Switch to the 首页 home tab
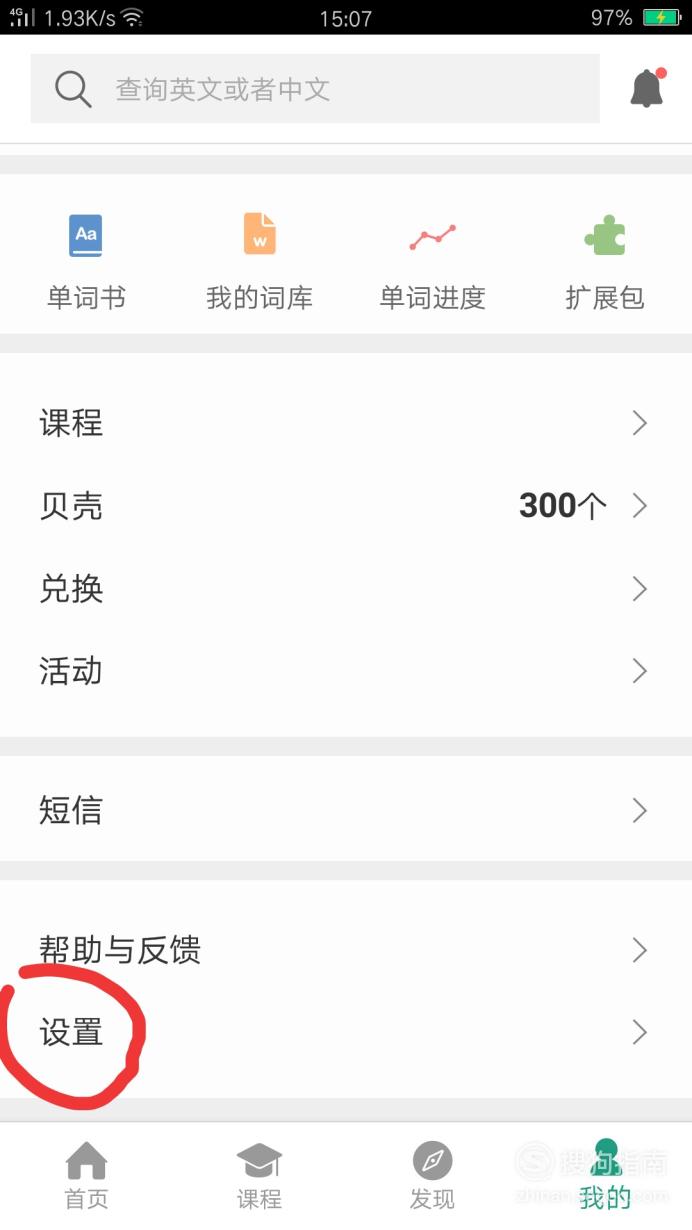Image resolution: width=692 pixels, height=1230 pixels. click(x=86, y=1177)
